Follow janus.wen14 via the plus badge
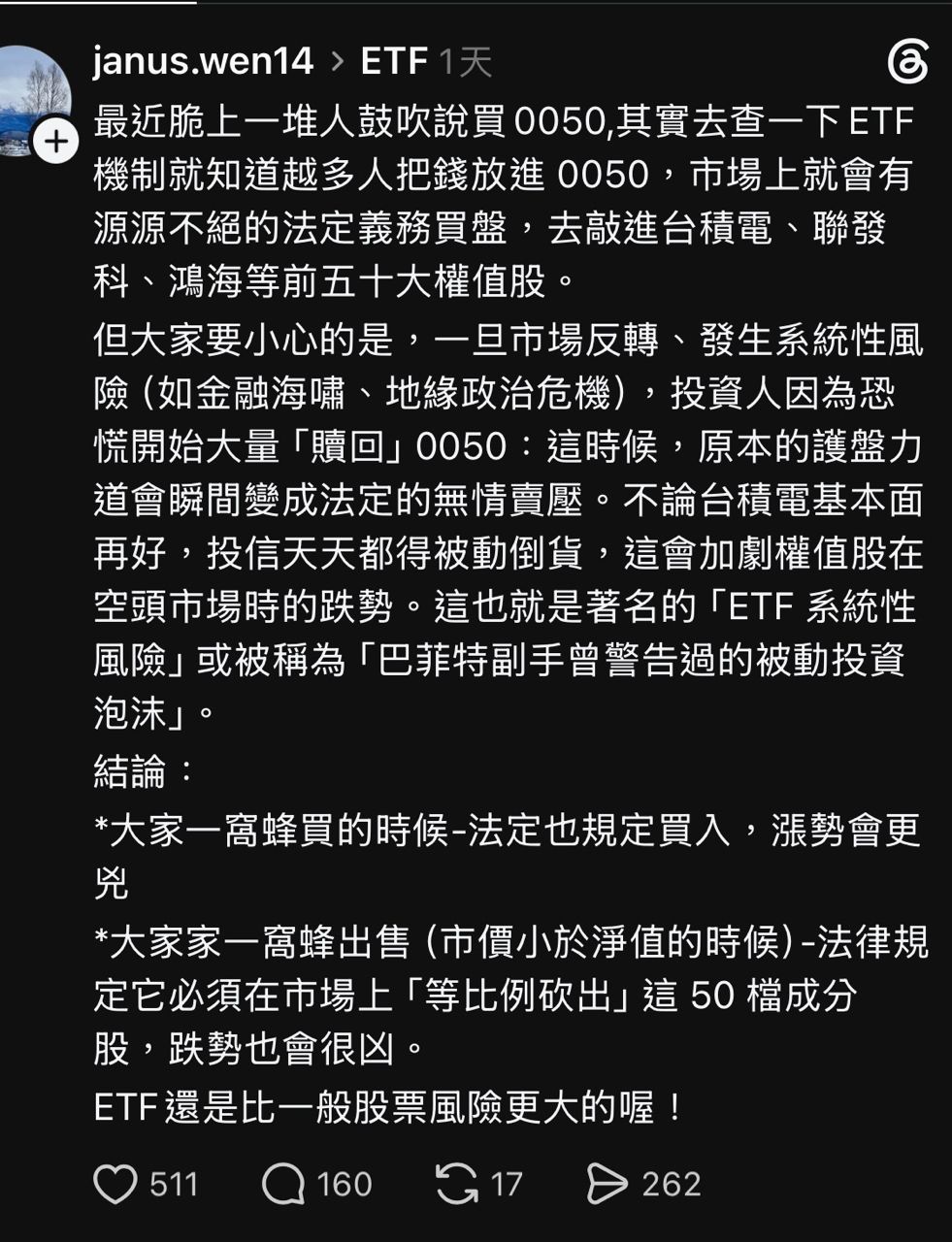The image size is (952, 1242). (x=55, y=142)
